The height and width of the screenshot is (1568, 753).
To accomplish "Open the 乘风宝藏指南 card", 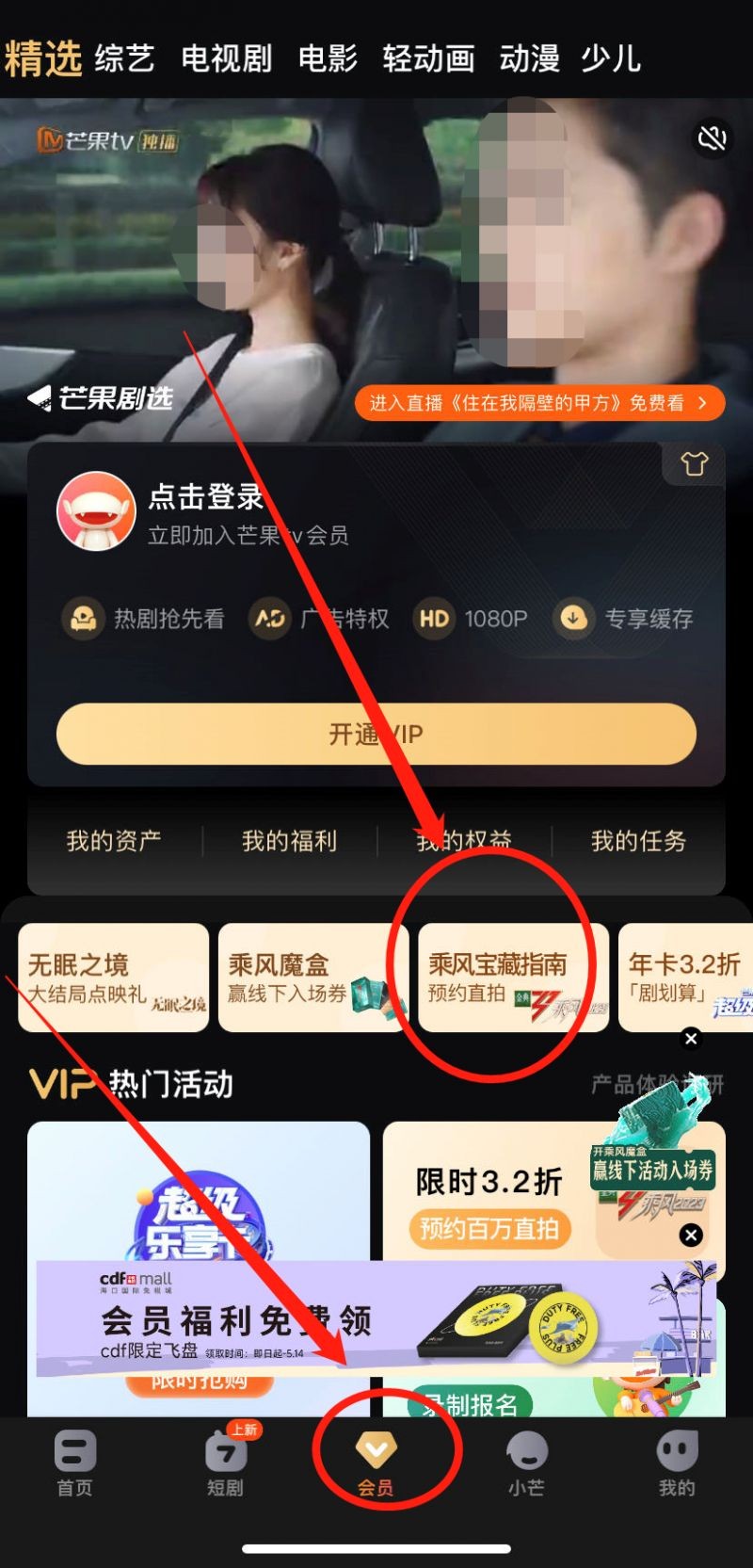I will coord(512,978).
